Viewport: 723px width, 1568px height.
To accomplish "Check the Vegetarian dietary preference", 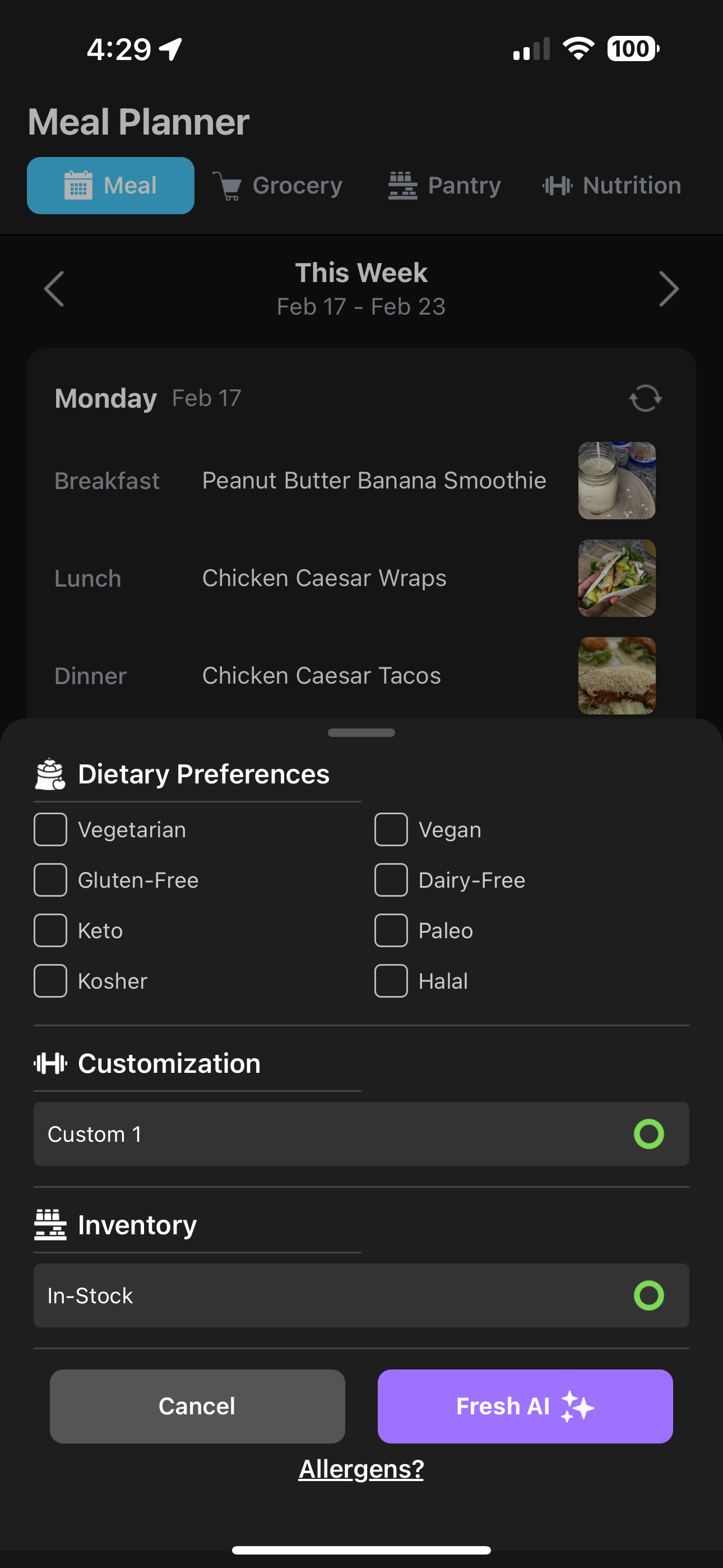I will click(x=50, y=829).
